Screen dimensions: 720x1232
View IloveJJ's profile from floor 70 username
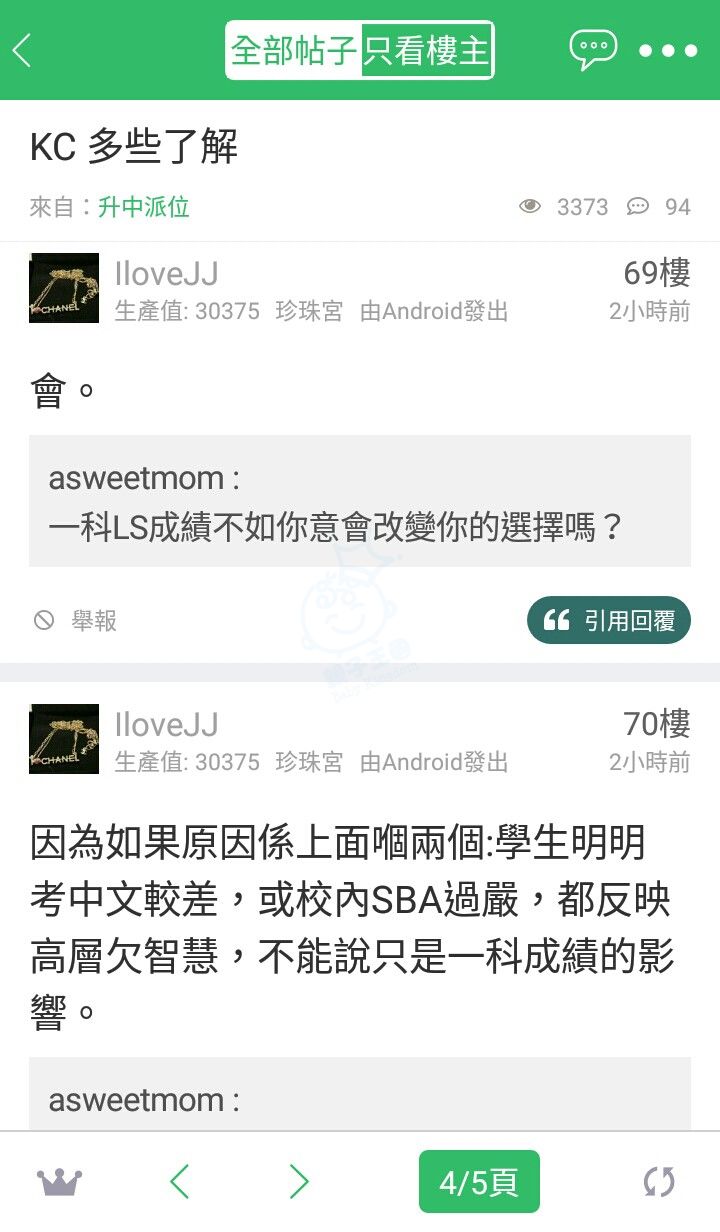tap(166, 724)
